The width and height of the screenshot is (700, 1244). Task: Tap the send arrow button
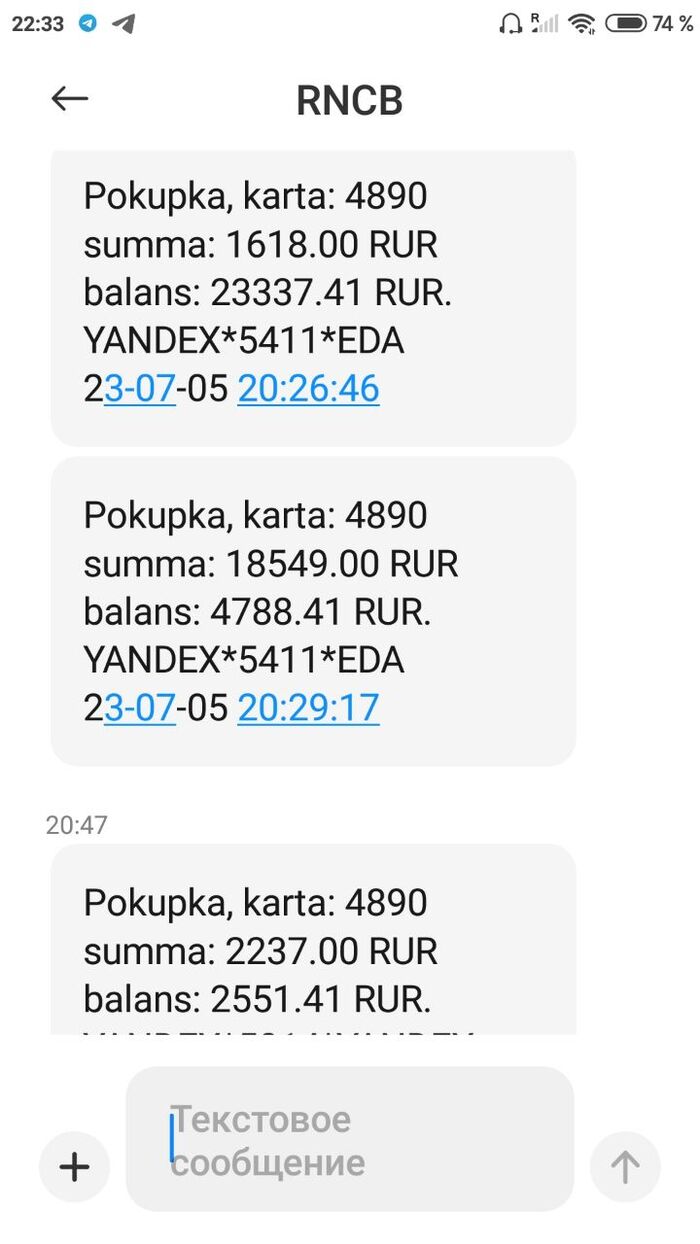click(x=625, y=1166)
